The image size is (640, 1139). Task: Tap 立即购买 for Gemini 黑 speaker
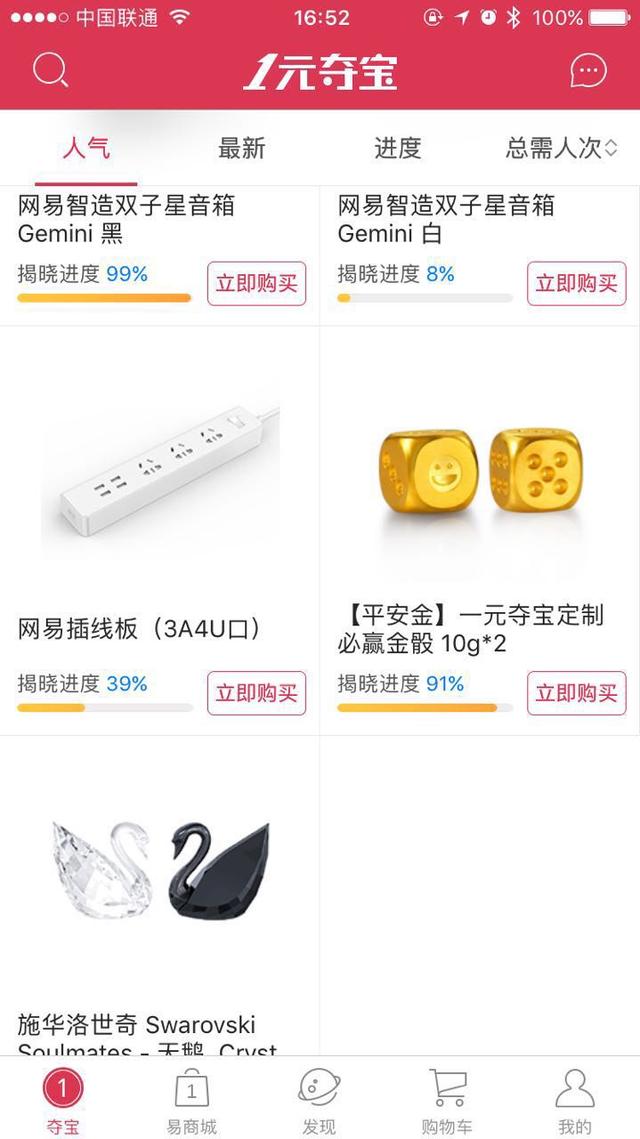(x=257, y=283)
